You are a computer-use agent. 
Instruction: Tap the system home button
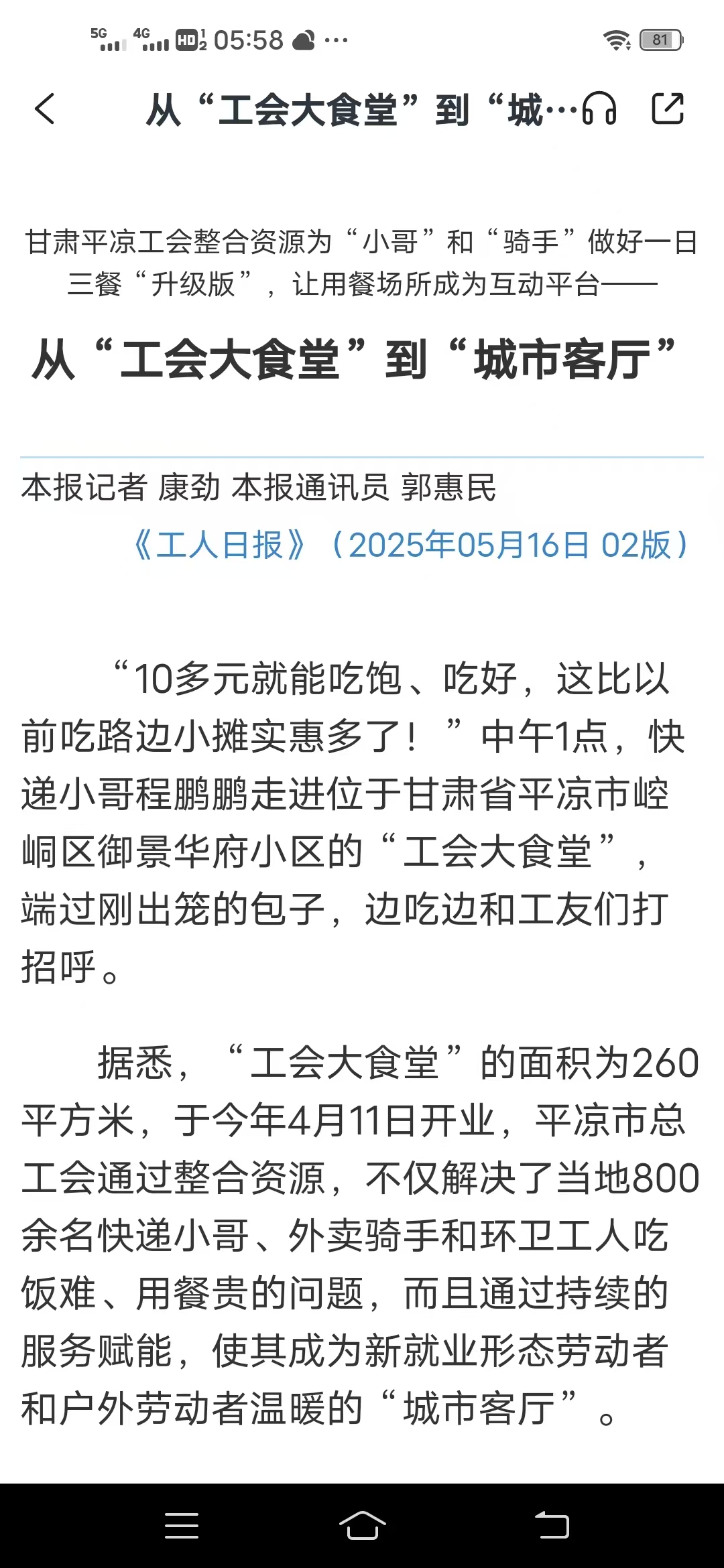click(x=362, y=1526)
